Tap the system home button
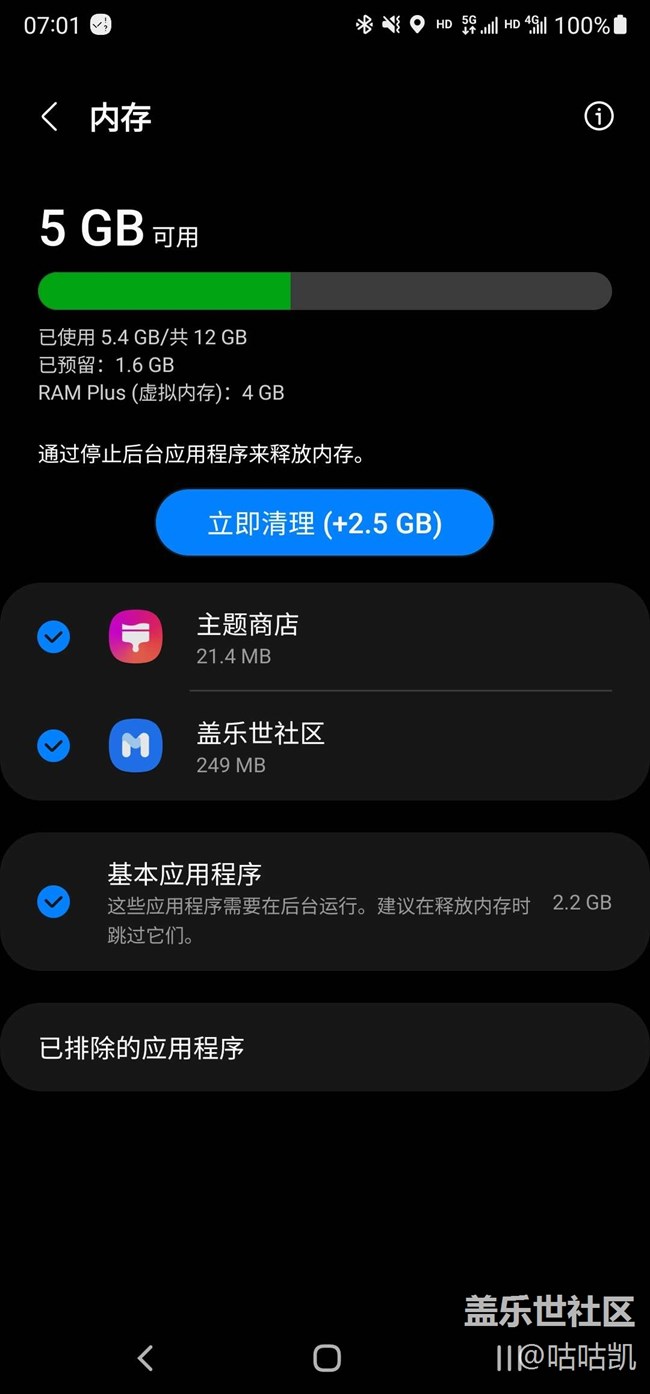The height and width of the screenshot is (1394, 650). 326,1357
